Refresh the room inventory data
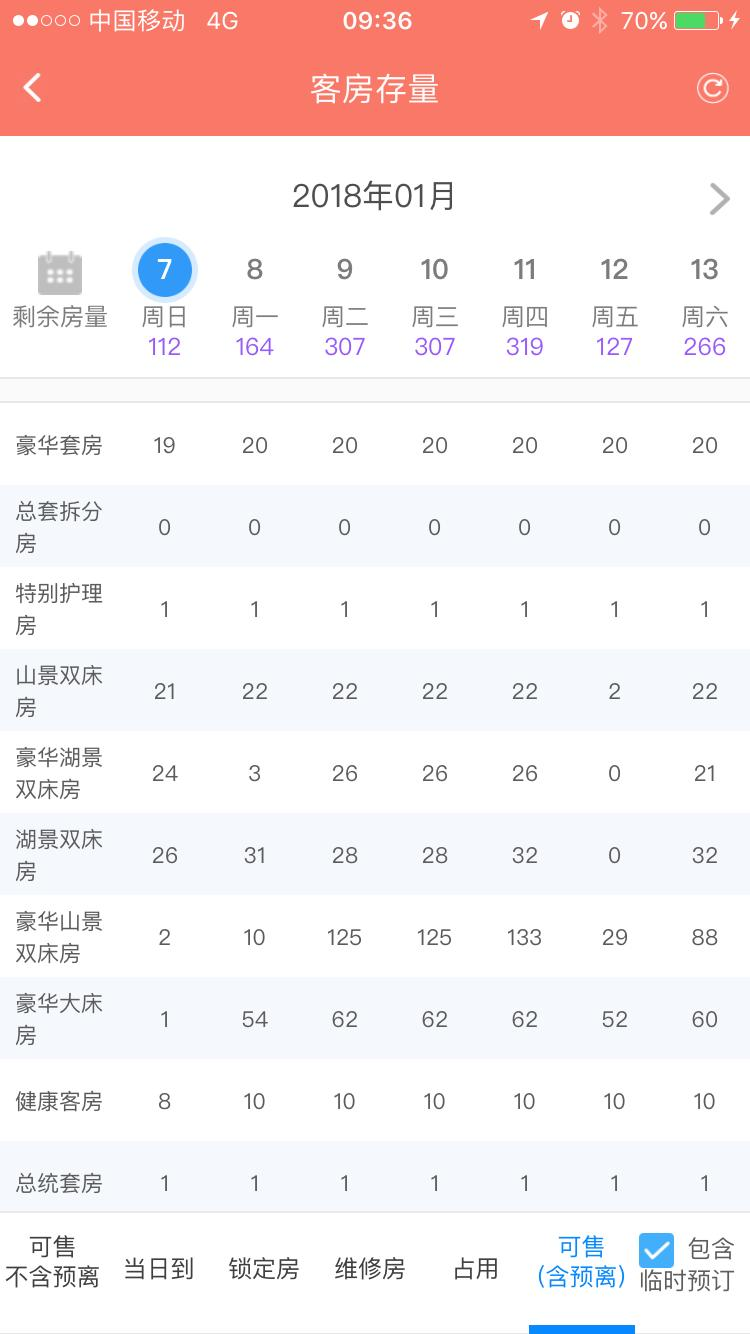The width and height of the screenshot is (750, 1334). [712, 88]
